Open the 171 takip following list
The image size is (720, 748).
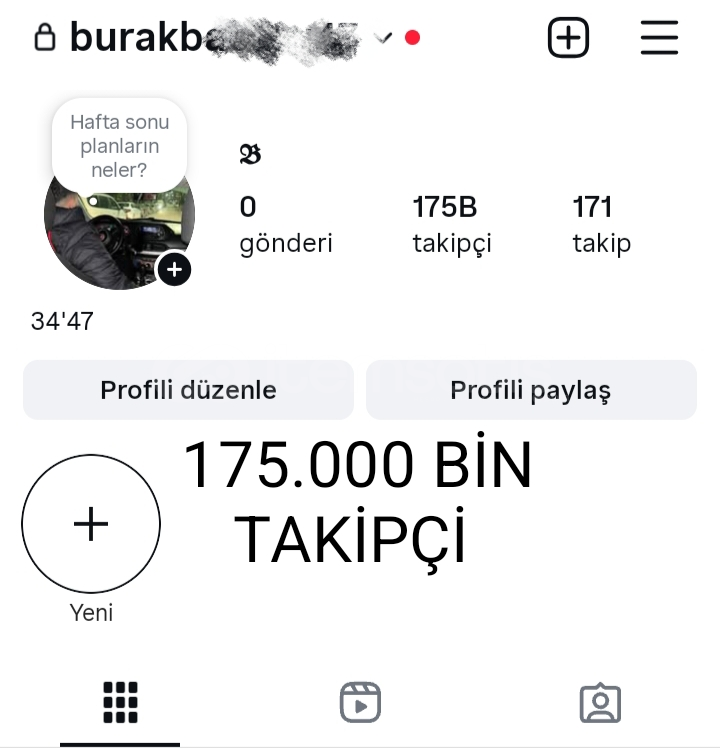tap(601, 224)
